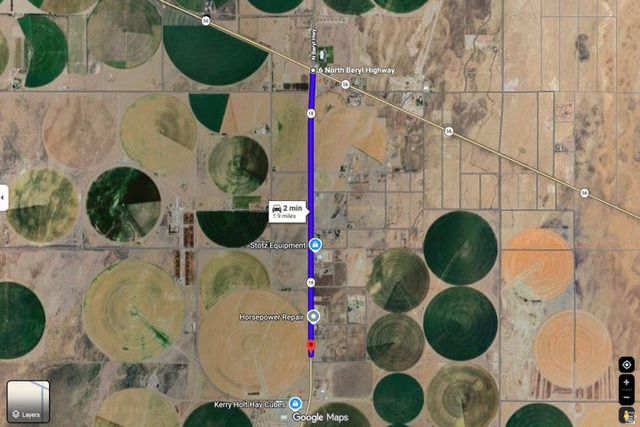Zoom out with the minus button

pyautogui.click(x=626, y=397)
